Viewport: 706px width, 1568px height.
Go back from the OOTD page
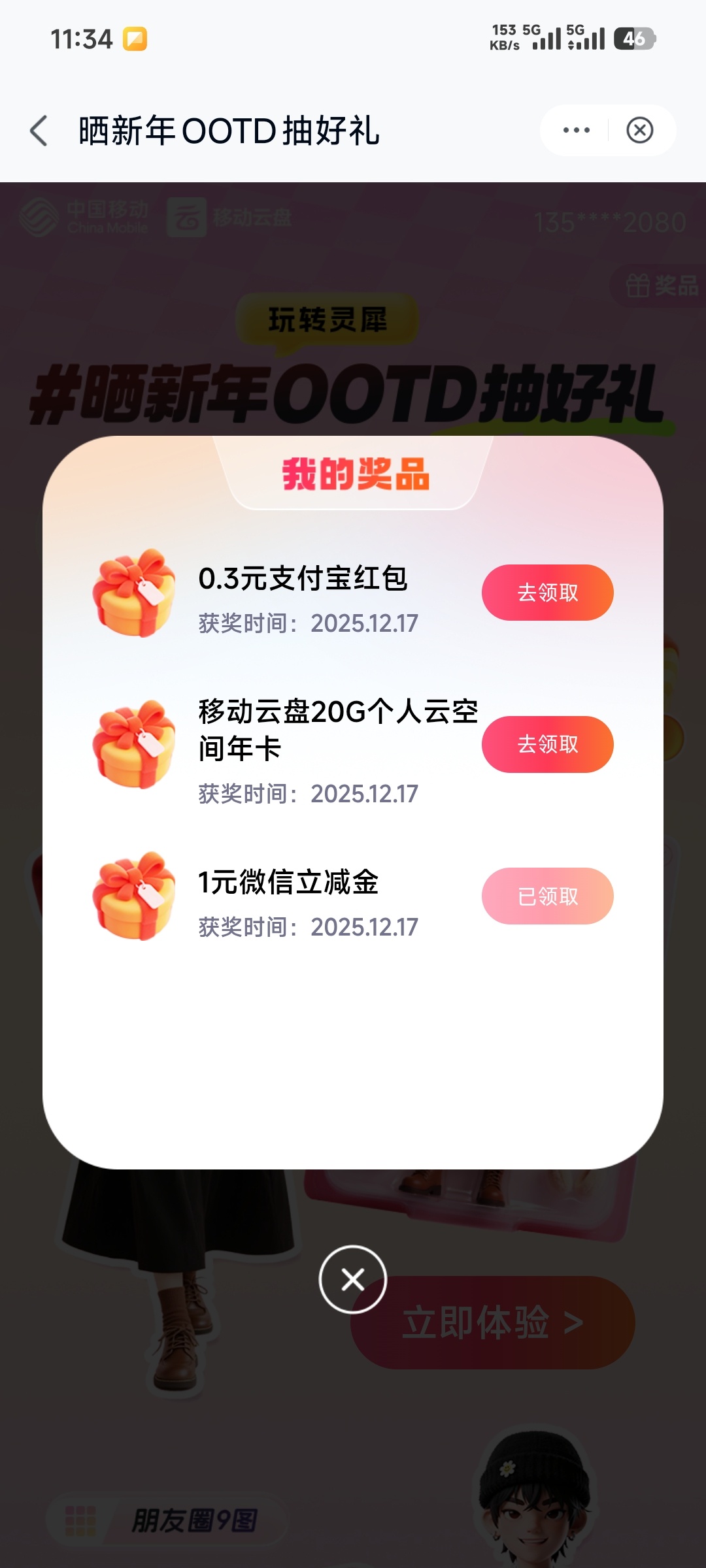(39, 131)
